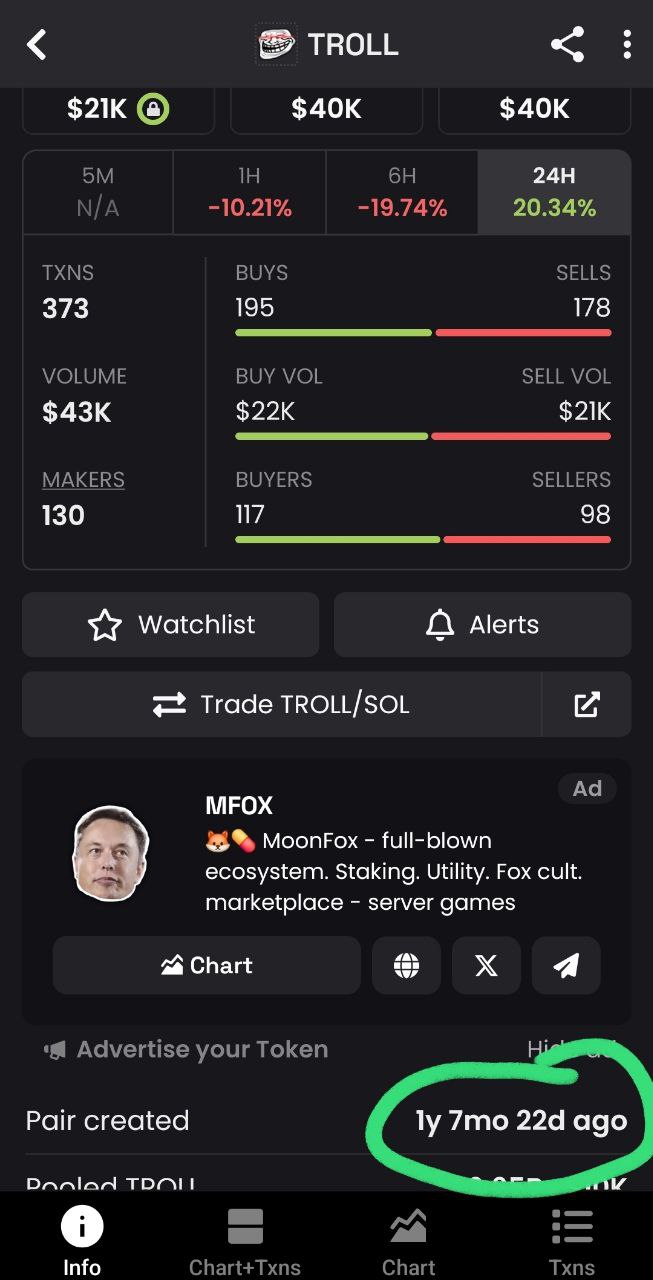Select the 1H timeframe
Image resolution: width=653 pixels, height=1280 pixels.
click(x=249, y=192)
